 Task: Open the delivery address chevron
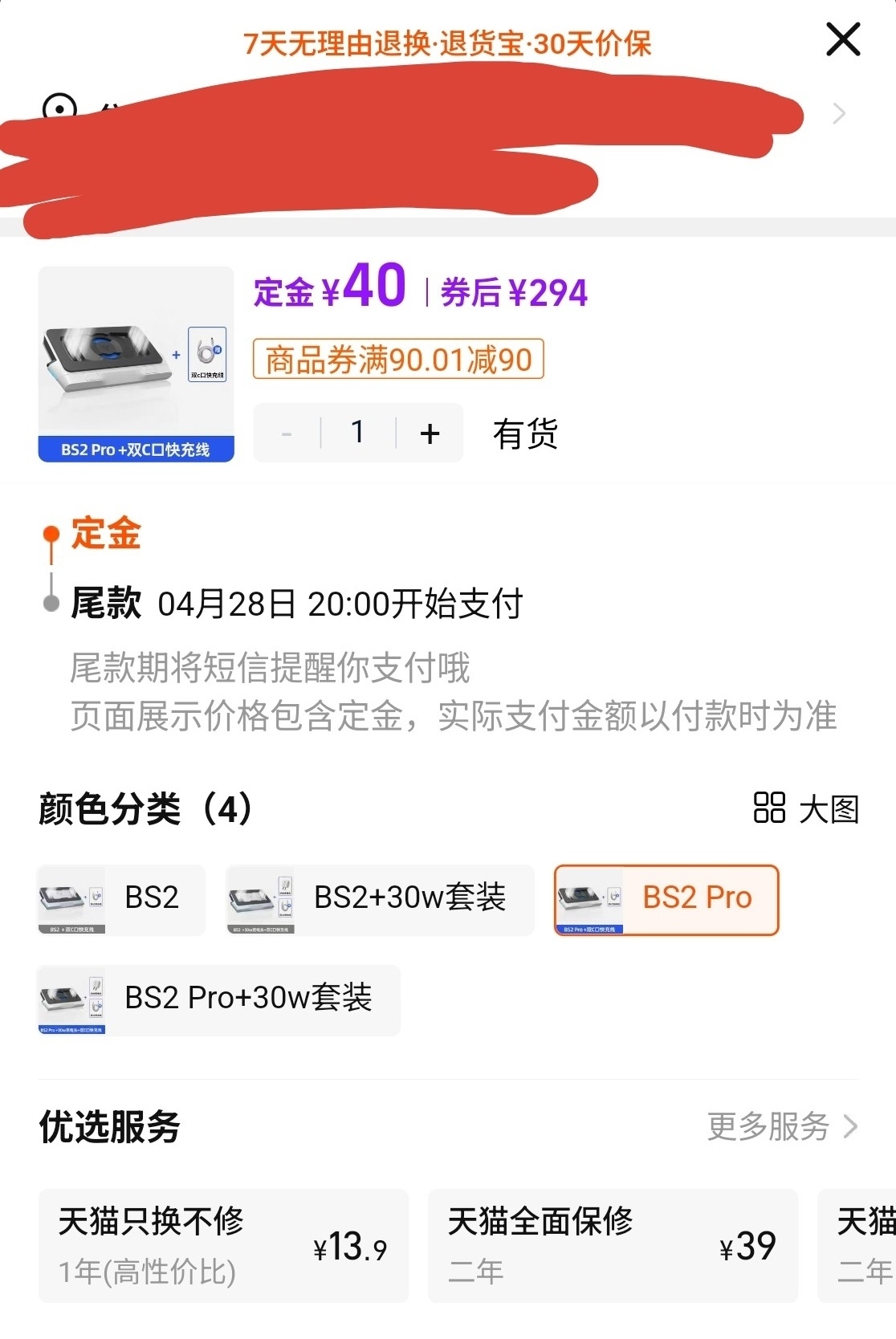coord(839,114)
